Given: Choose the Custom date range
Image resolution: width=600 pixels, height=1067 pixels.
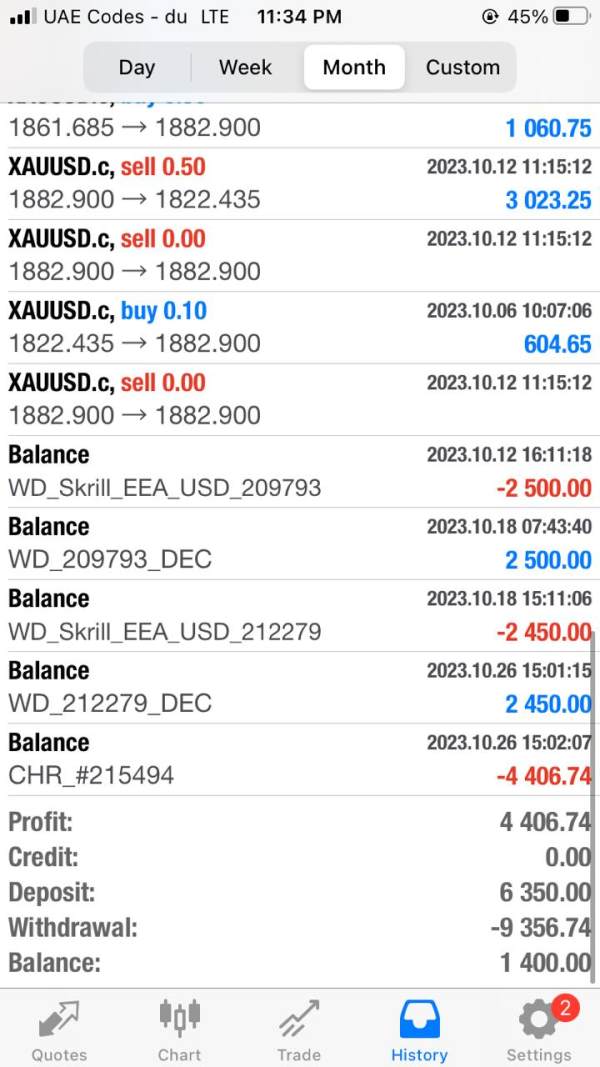Looking at the screenshot, I should tap(463, 67).
